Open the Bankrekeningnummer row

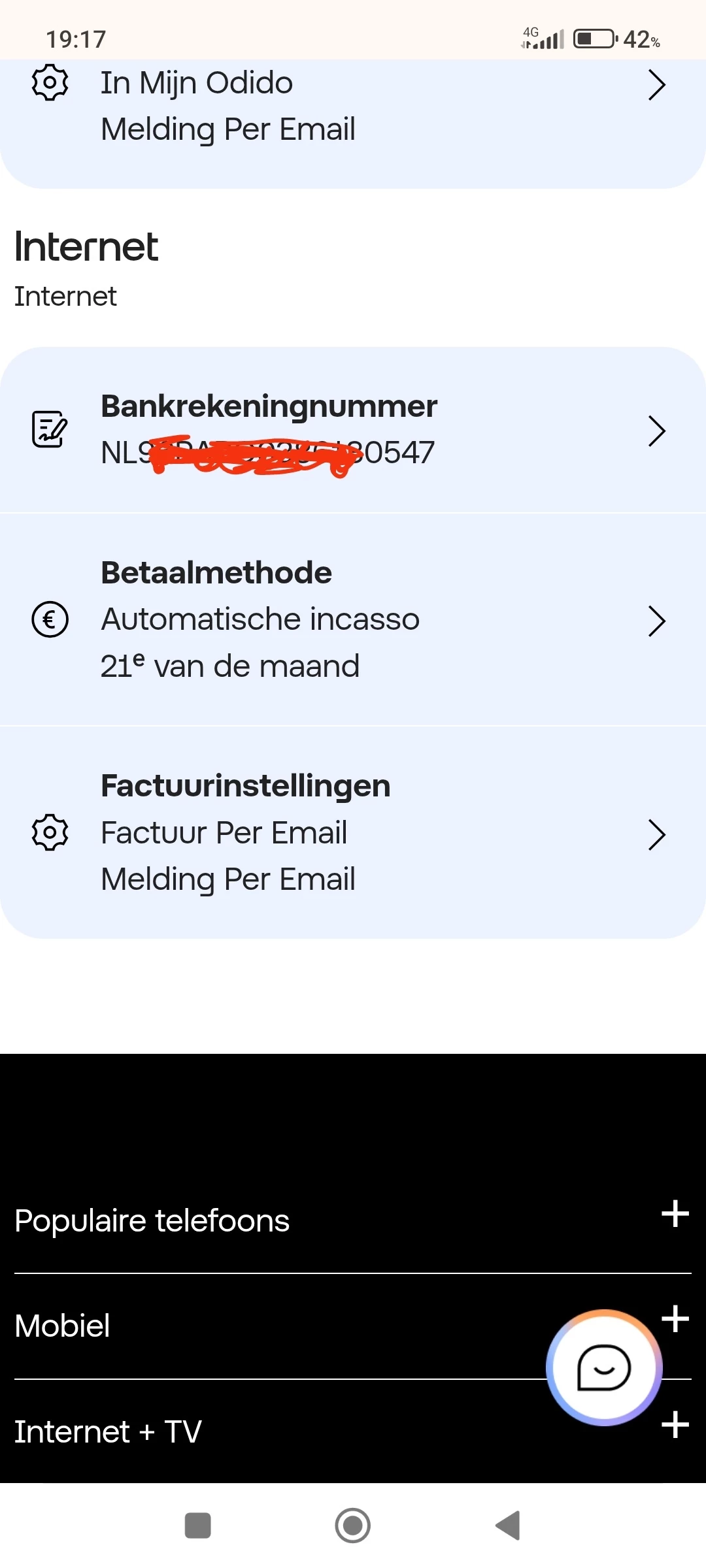click(x=353, y=430)
